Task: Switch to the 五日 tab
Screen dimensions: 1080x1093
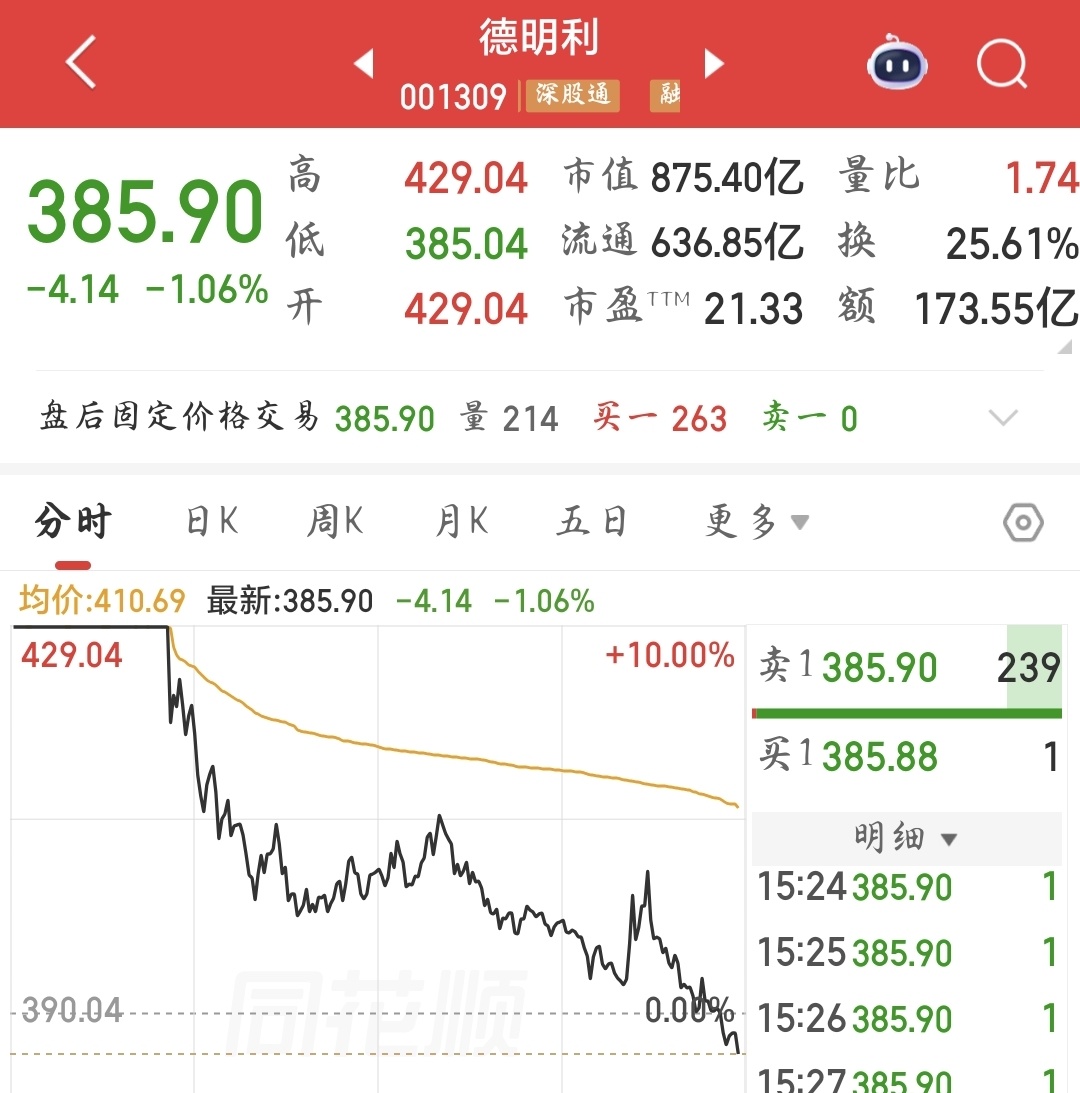Action: coord(591,521)
